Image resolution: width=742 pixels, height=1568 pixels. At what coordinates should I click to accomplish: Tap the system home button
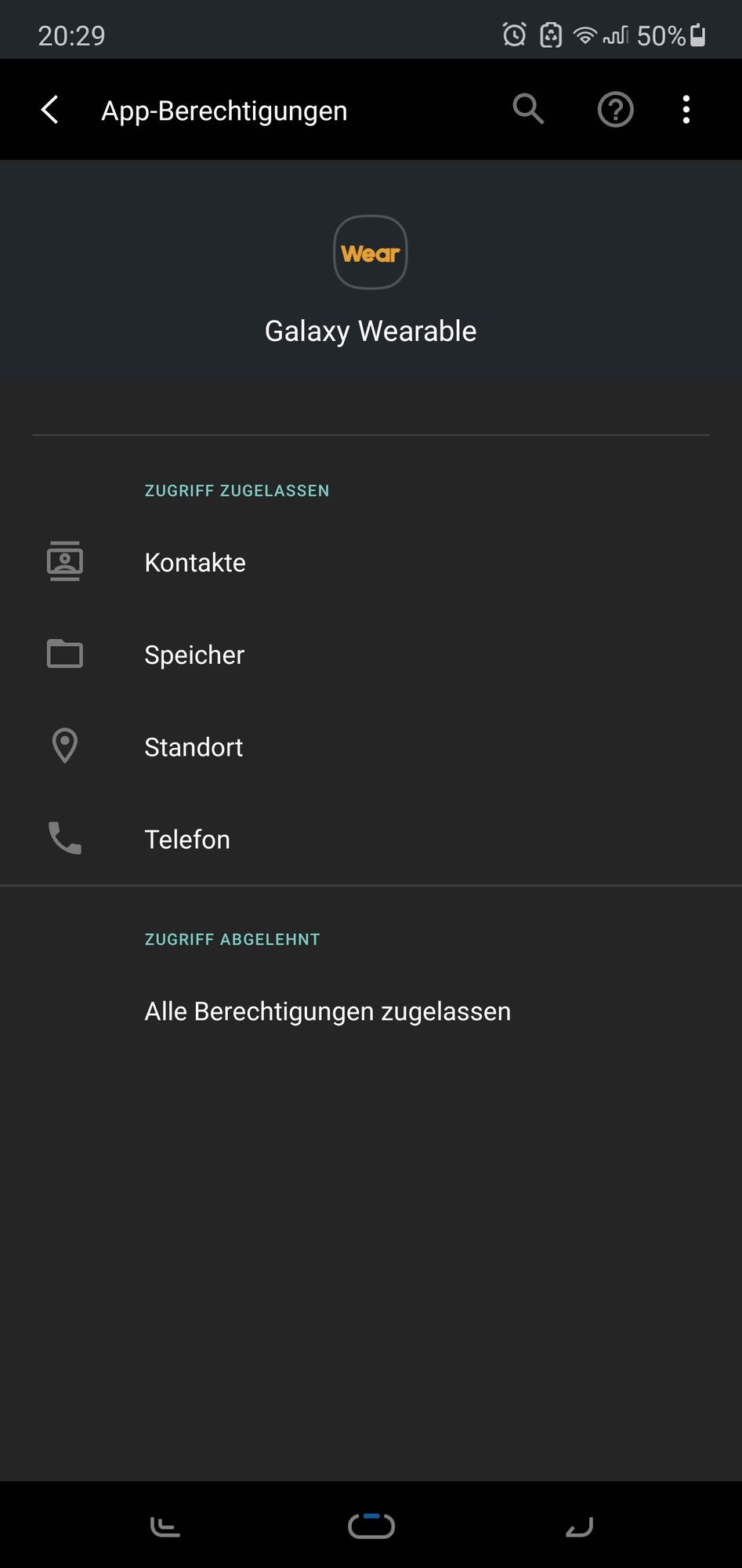click(371, 1526)
